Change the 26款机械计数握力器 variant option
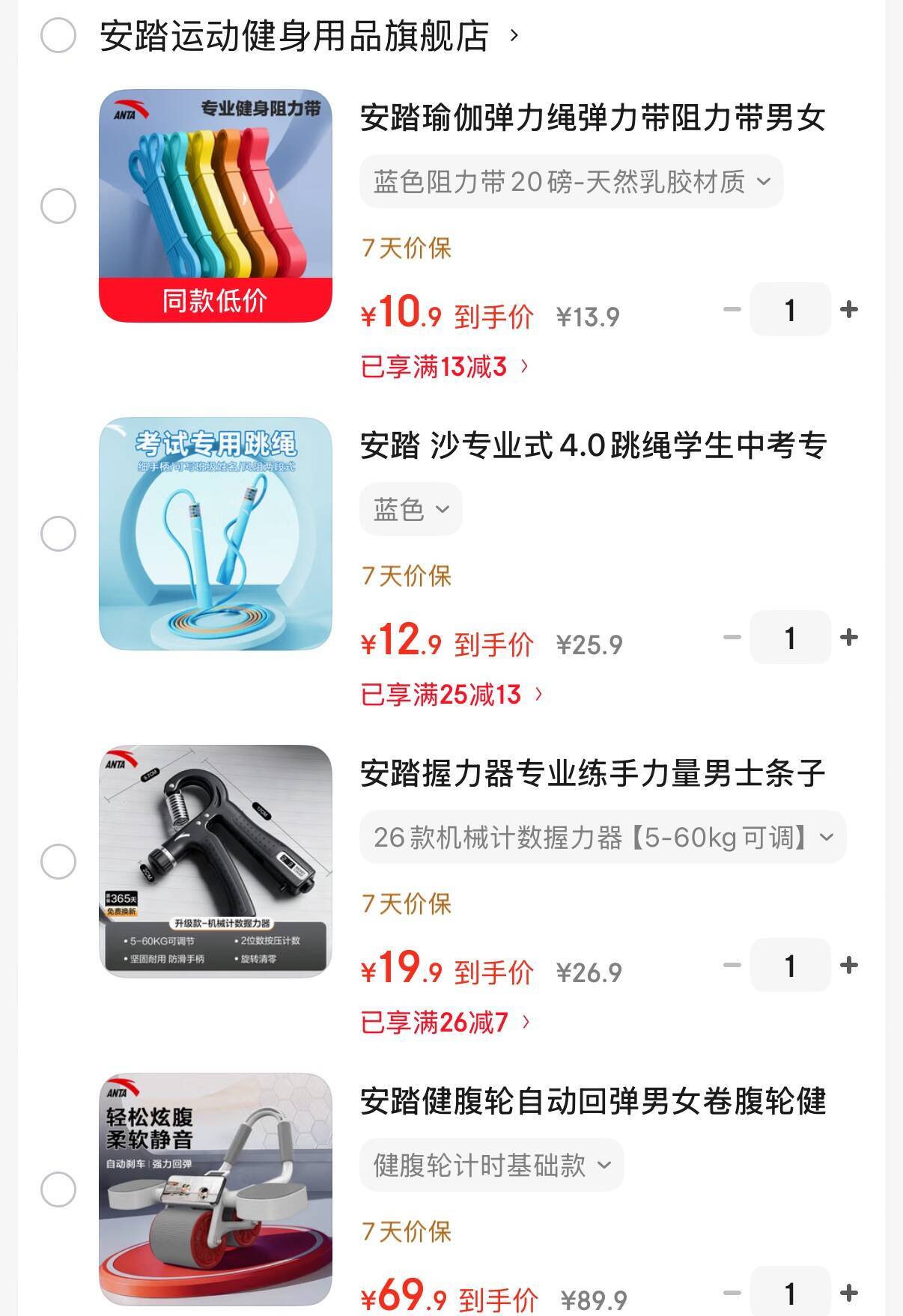Screen dimensions: 903x1316 pyautogui.click(x=603, y=837)
